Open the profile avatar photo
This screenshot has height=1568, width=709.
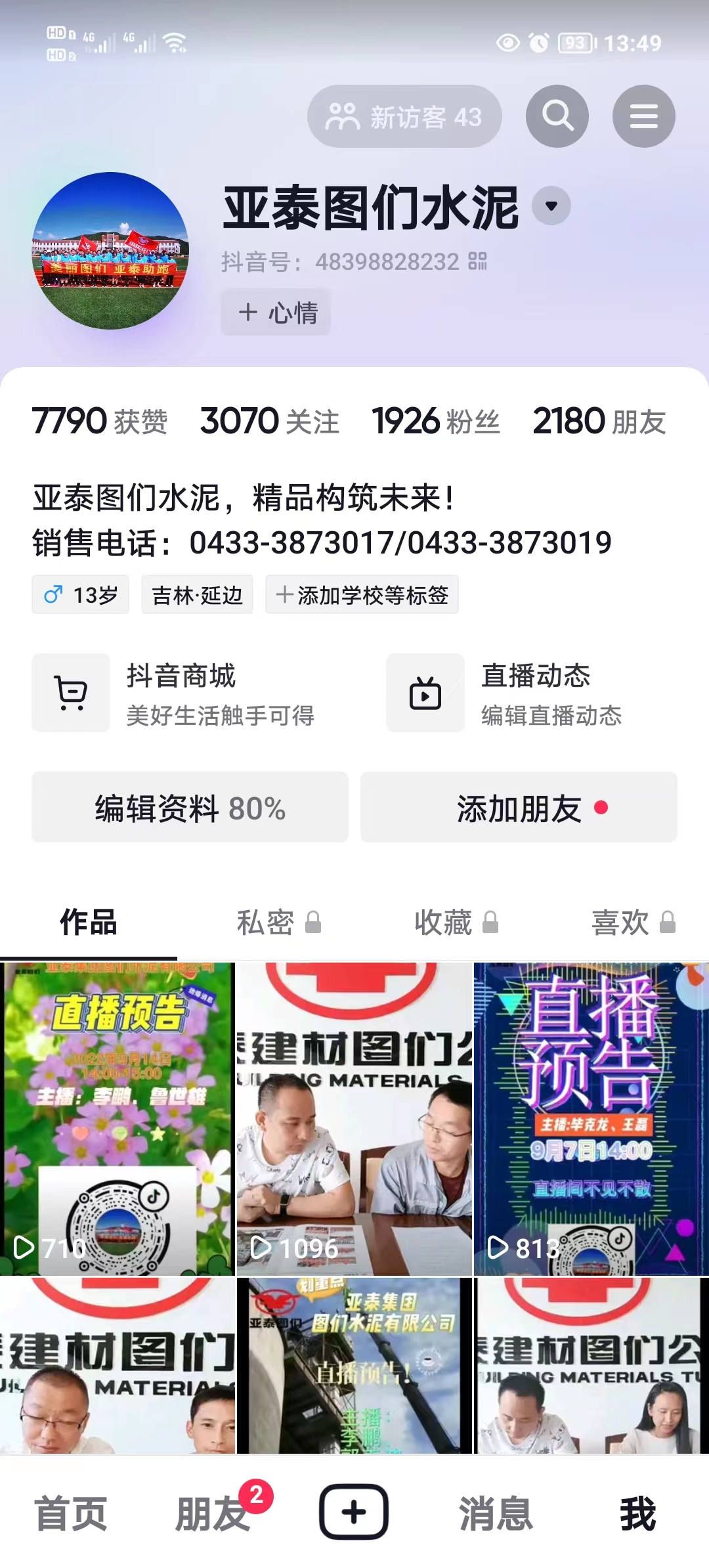[x=110, y=250]
